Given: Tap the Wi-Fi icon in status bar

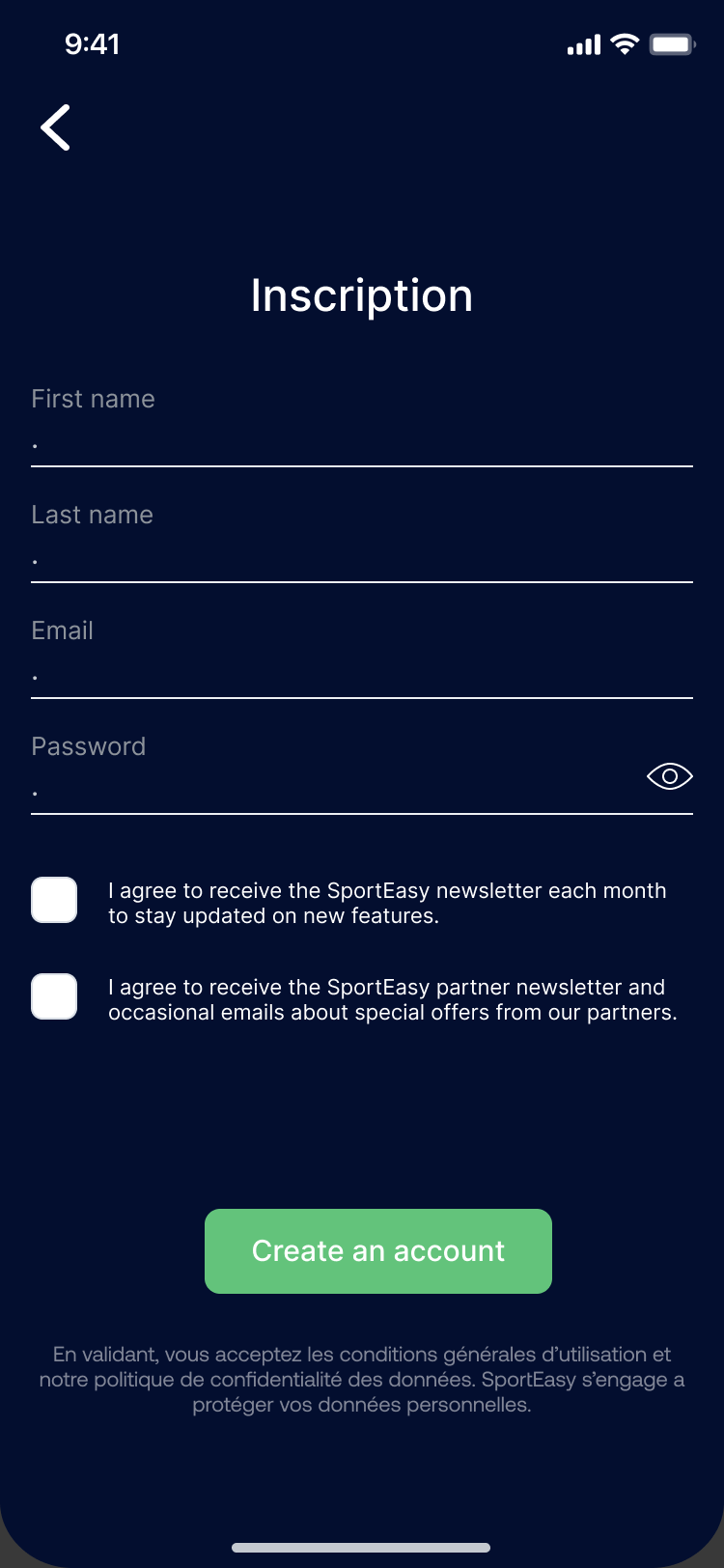Looking at the screenshot, I should tap(624, 43).
